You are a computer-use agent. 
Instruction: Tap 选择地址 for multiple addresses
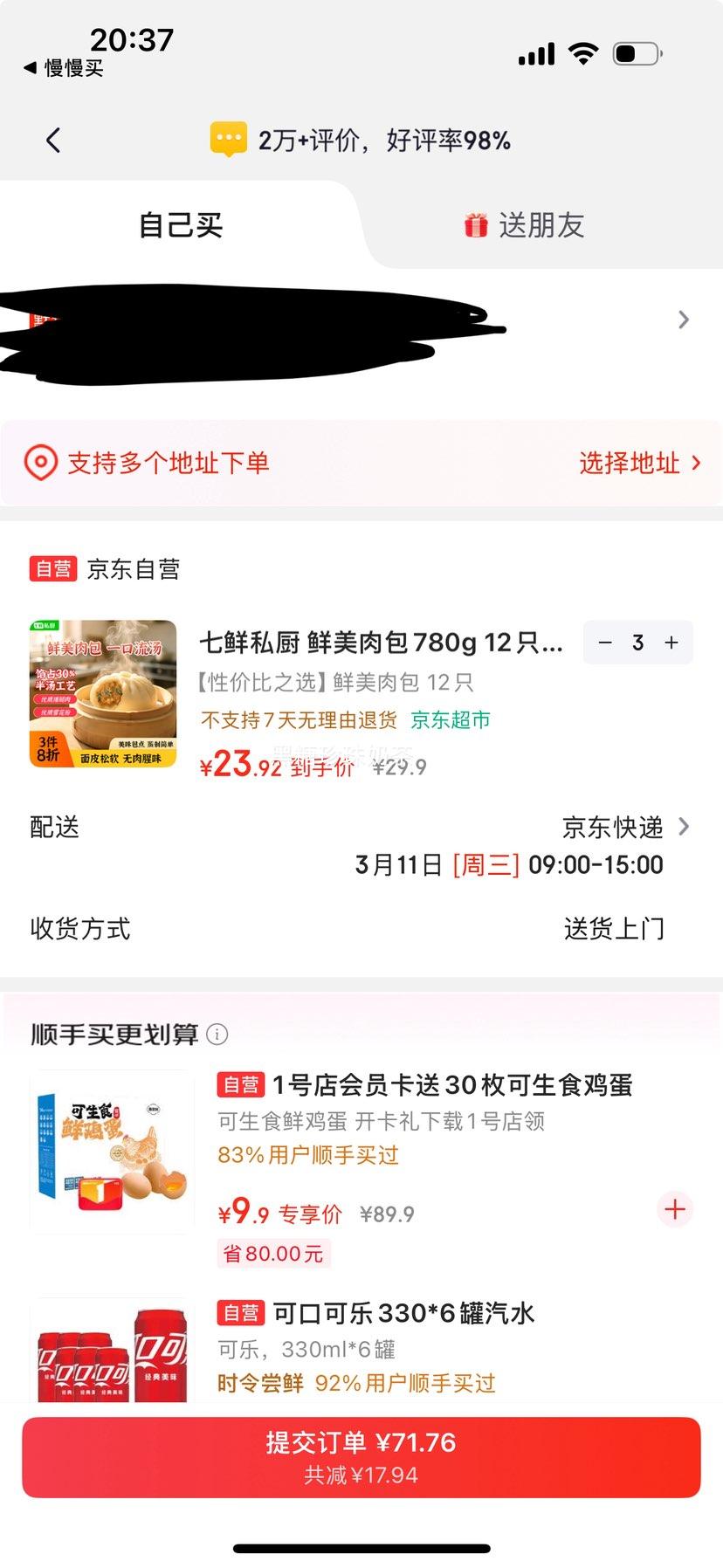pyautogui.click(x=639, y=463)
